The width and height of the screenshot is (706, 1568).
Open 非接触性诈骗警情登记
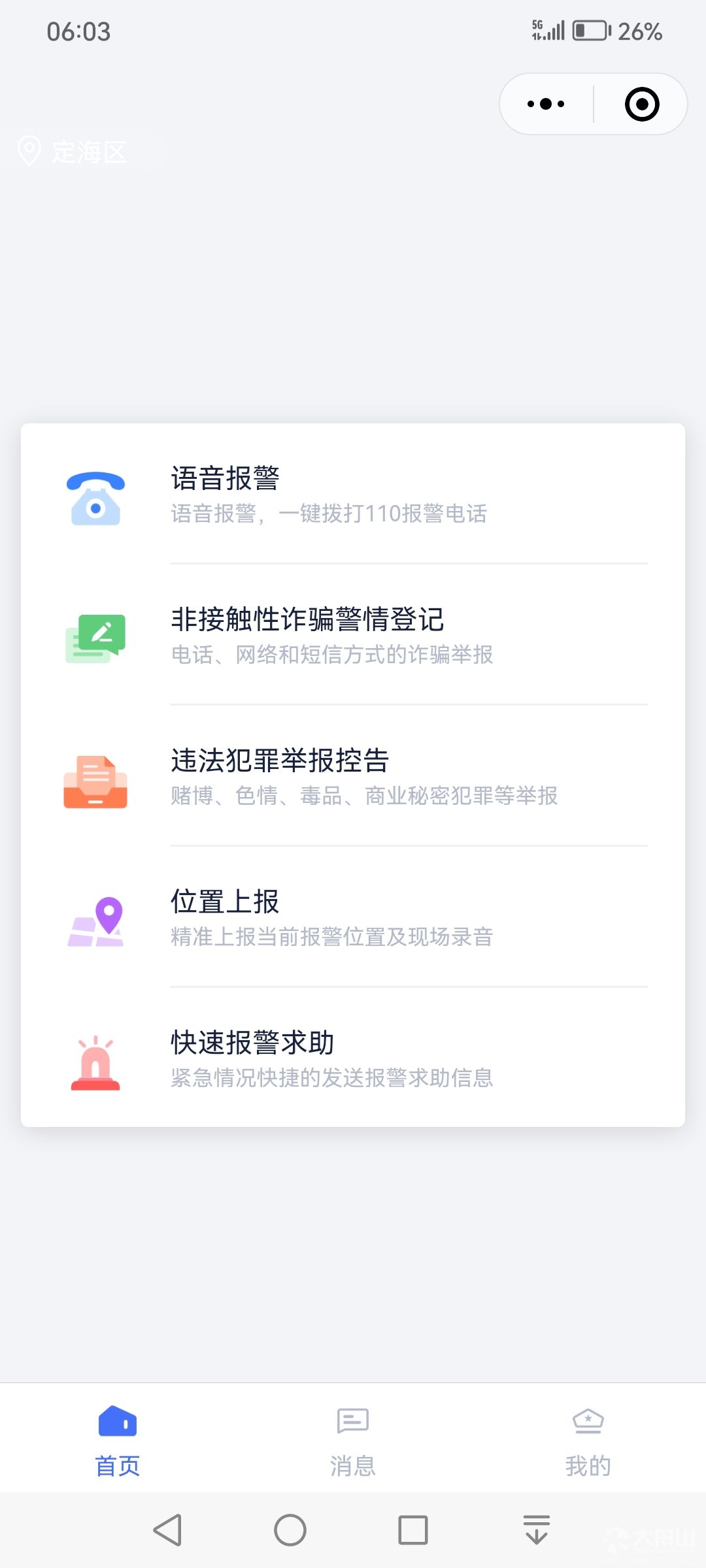[353, 635]
